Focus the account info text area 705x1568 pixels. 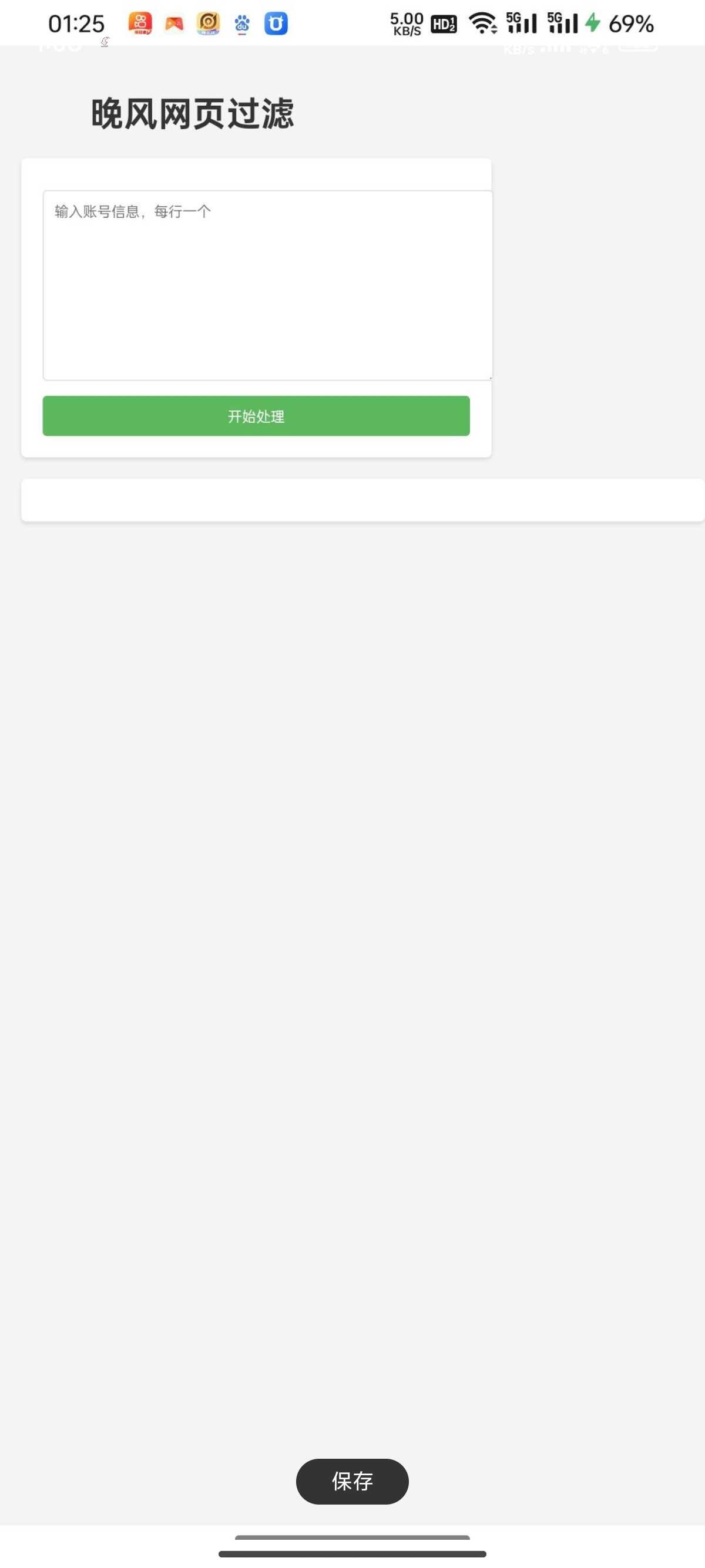[267, 285]
